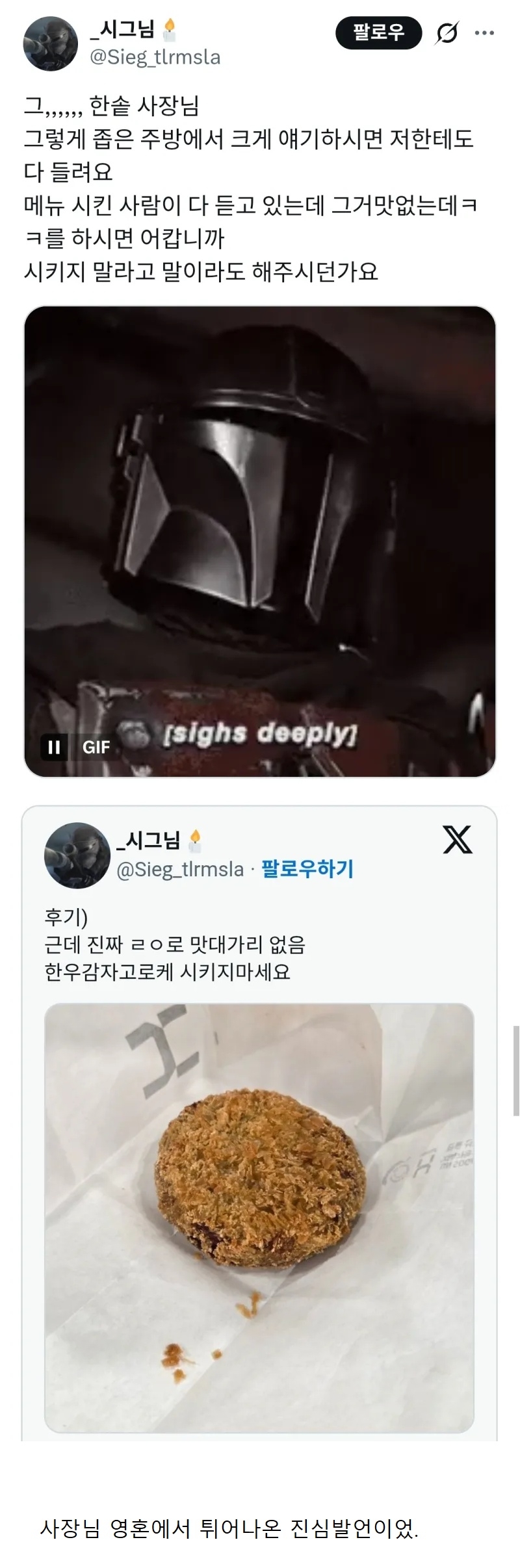Open the Grok icon beside 팔로우
Screen dimensions: 520x1568
pyautogui.click(x=447, y=33)
